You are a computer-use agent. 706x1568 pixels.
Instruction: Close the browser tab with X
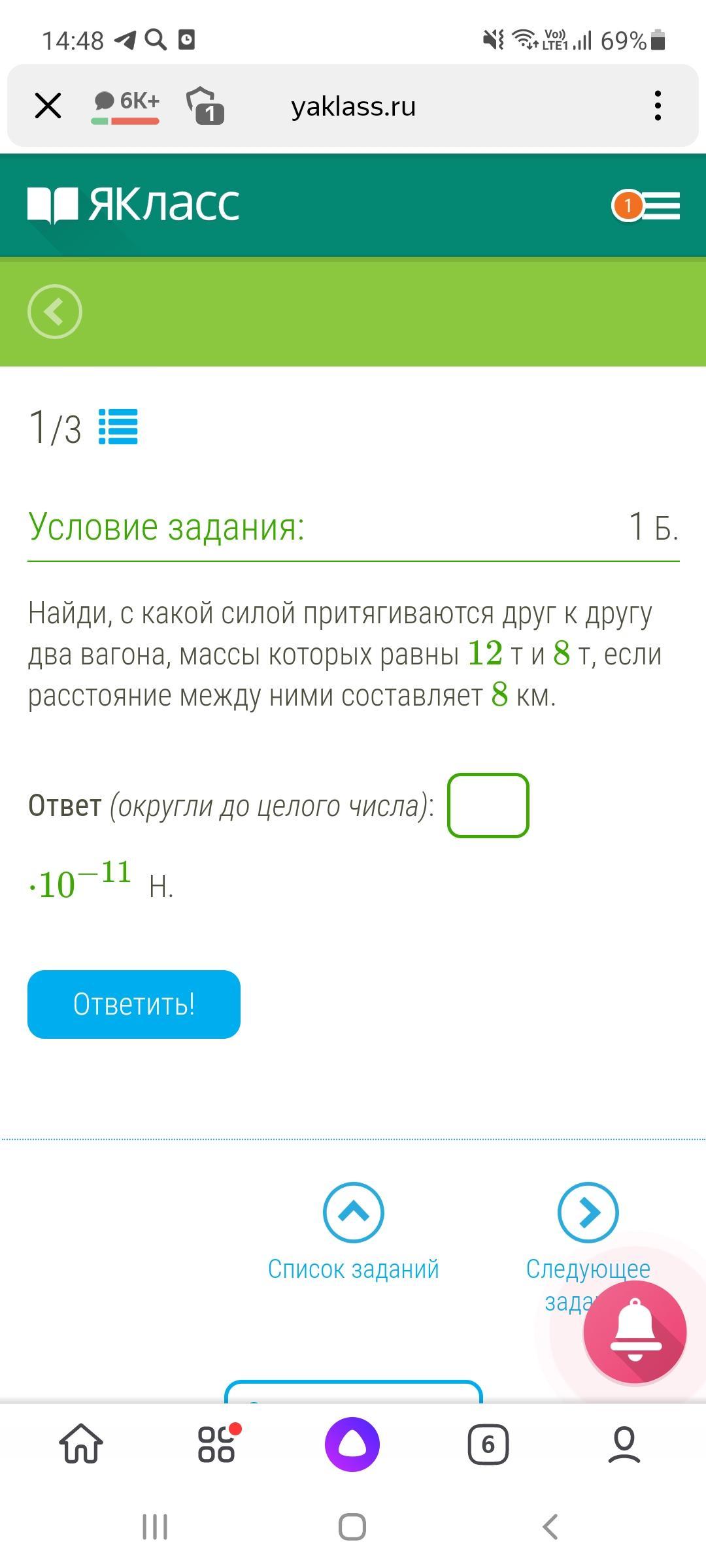pyautogui.click(x=48, y=105)
